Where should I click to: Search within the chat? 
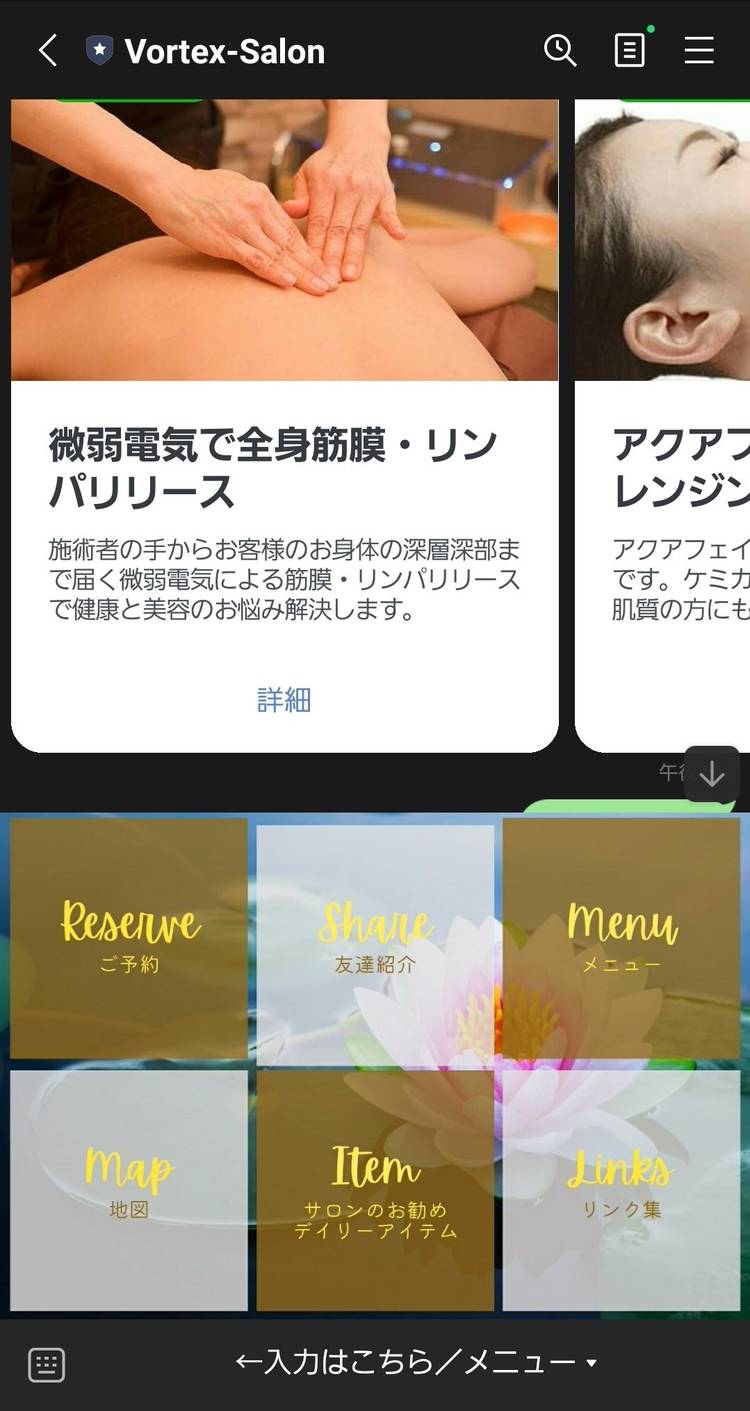tap(560, 50)
